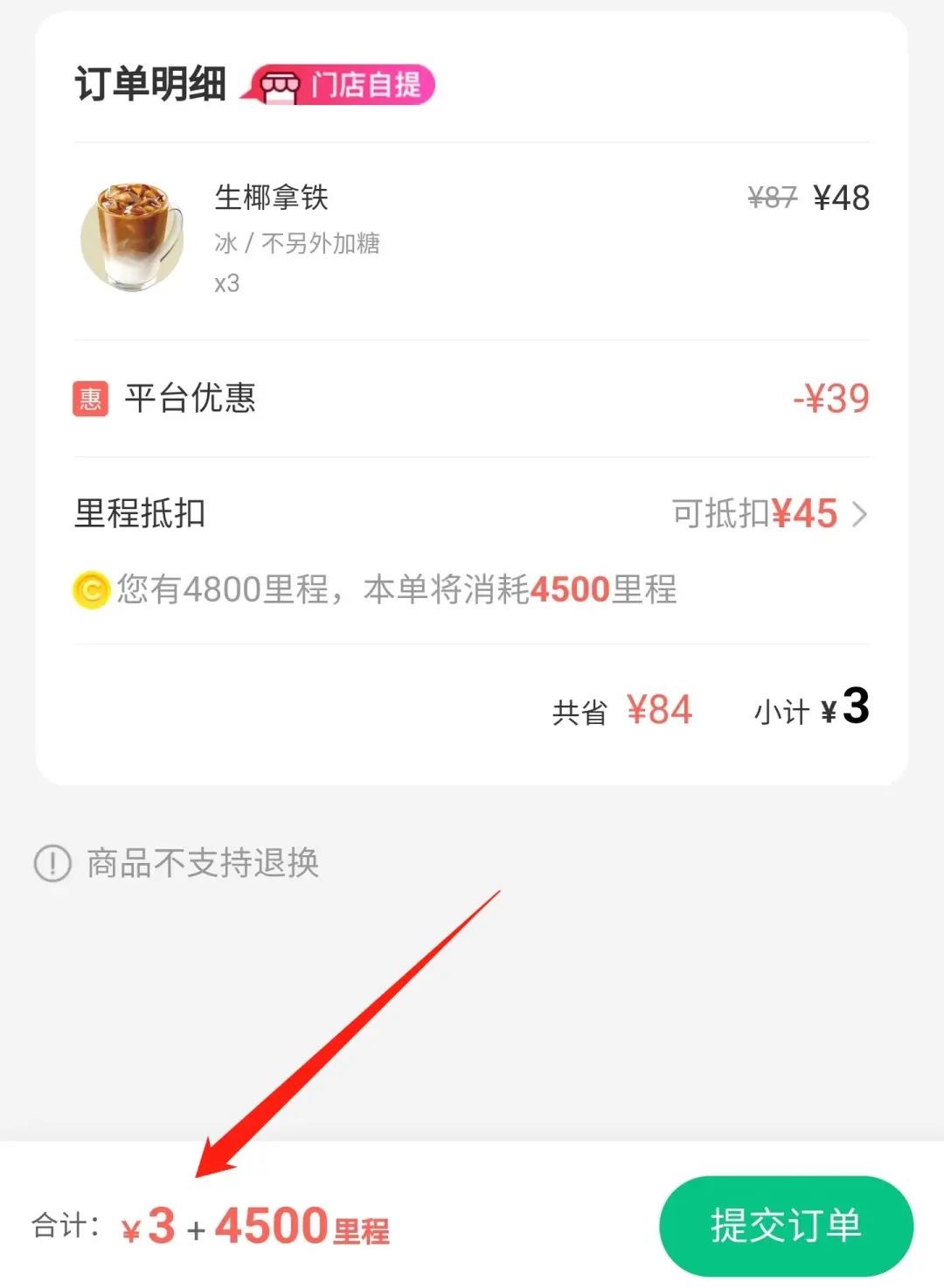
Task: Open 可抵扣¥45 via the chevron arrow
Action: point(861,514)
